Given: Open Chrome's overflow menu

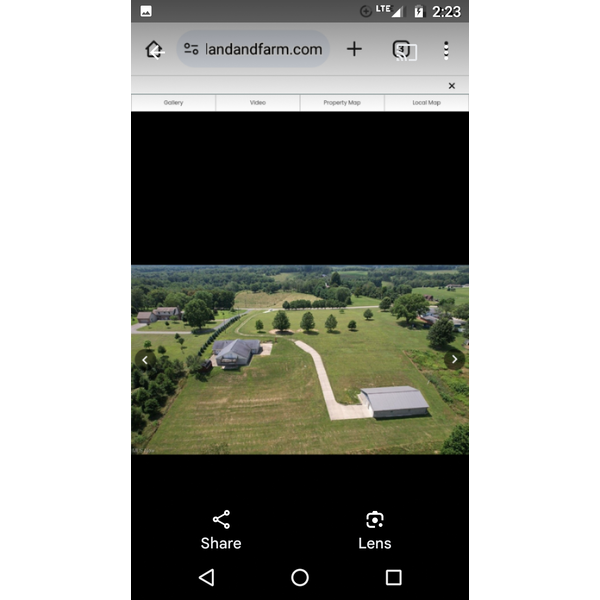Looking at the screenshot, I should pos(446,49).
